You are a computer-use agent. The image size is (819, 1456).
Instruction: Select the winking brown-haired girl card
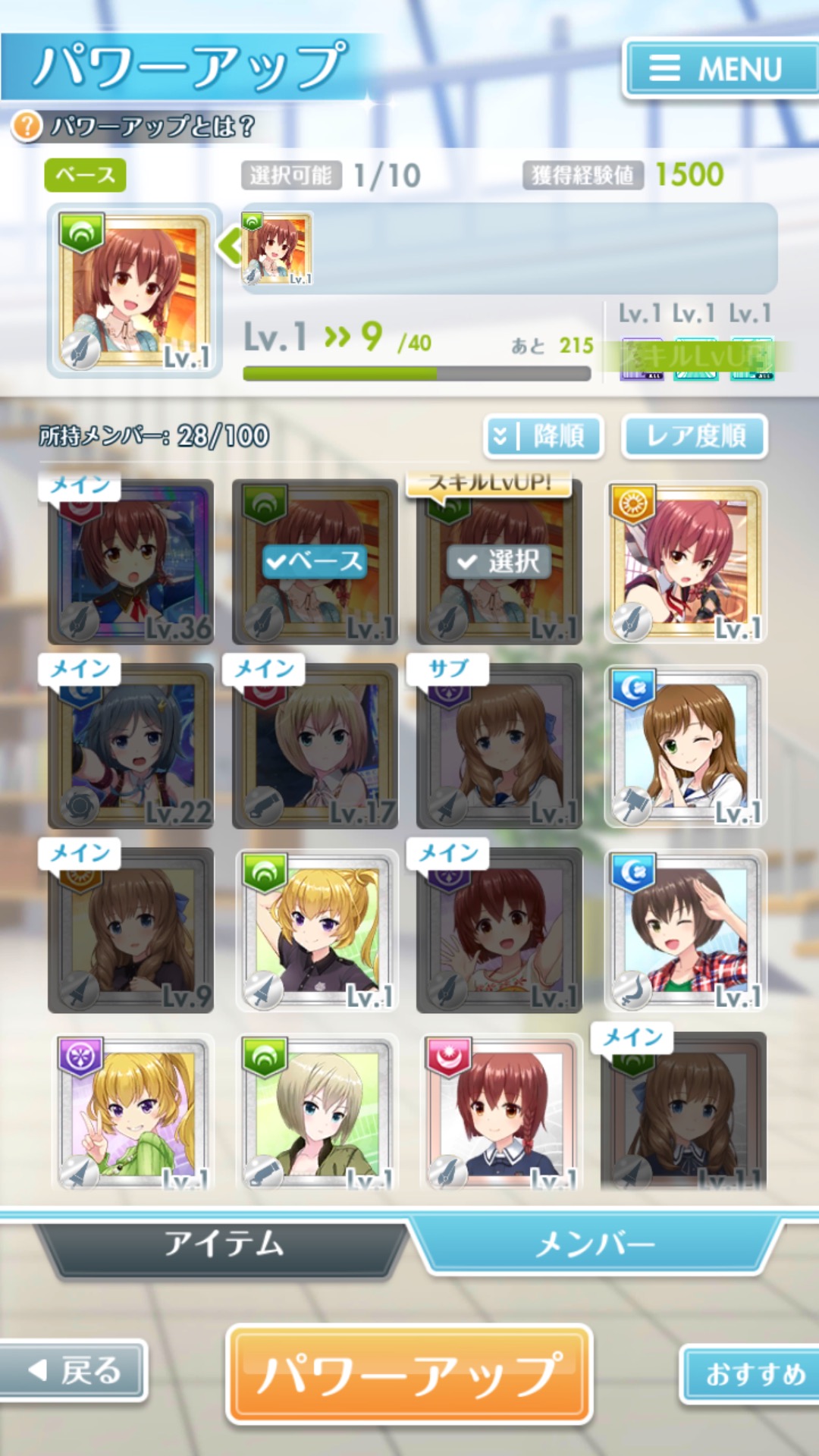pyautogui.click(x=686, y=746)
